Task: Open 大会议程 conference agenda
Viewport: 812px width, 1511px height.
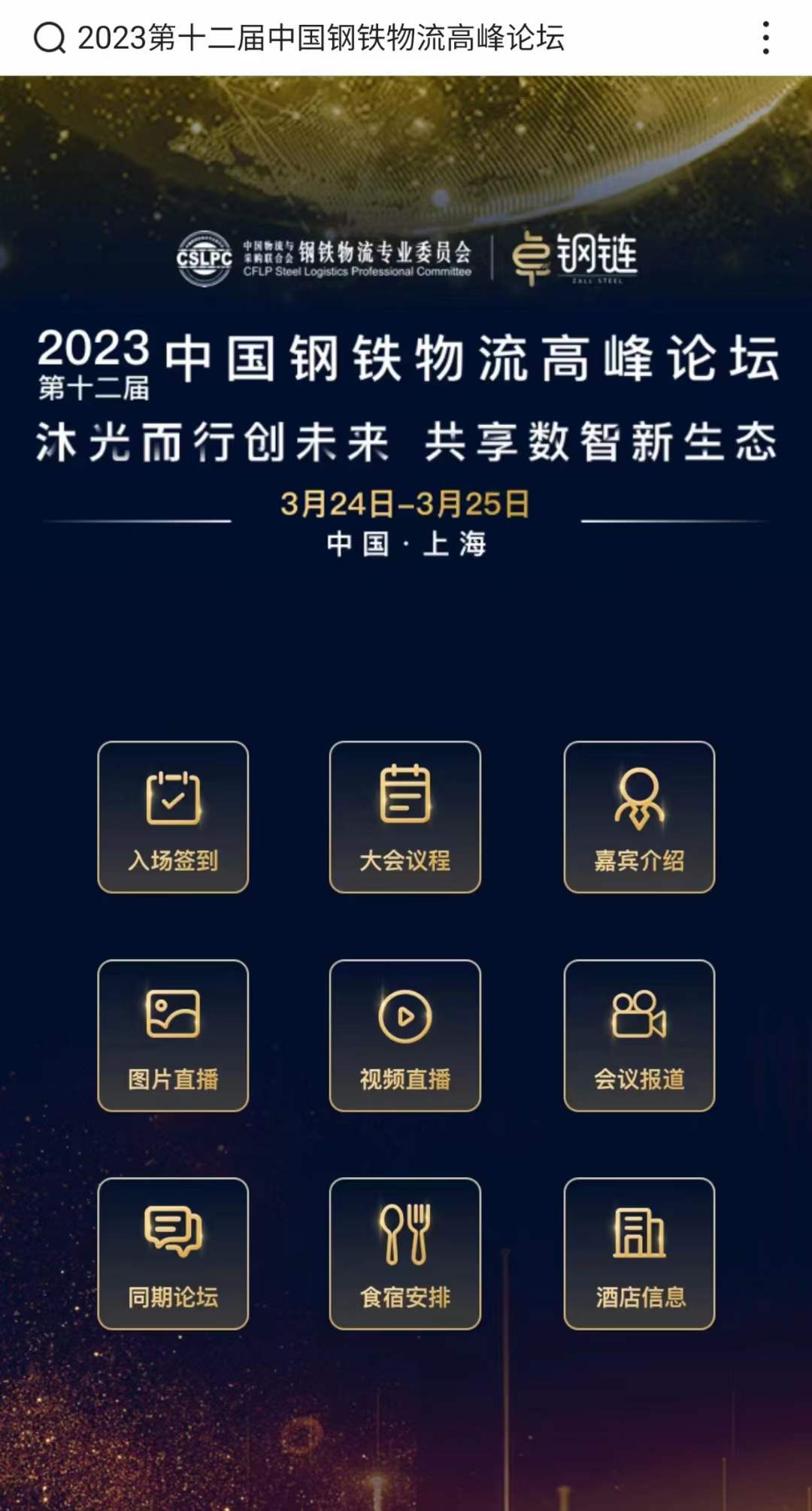Action: click(x=404, y=817)
